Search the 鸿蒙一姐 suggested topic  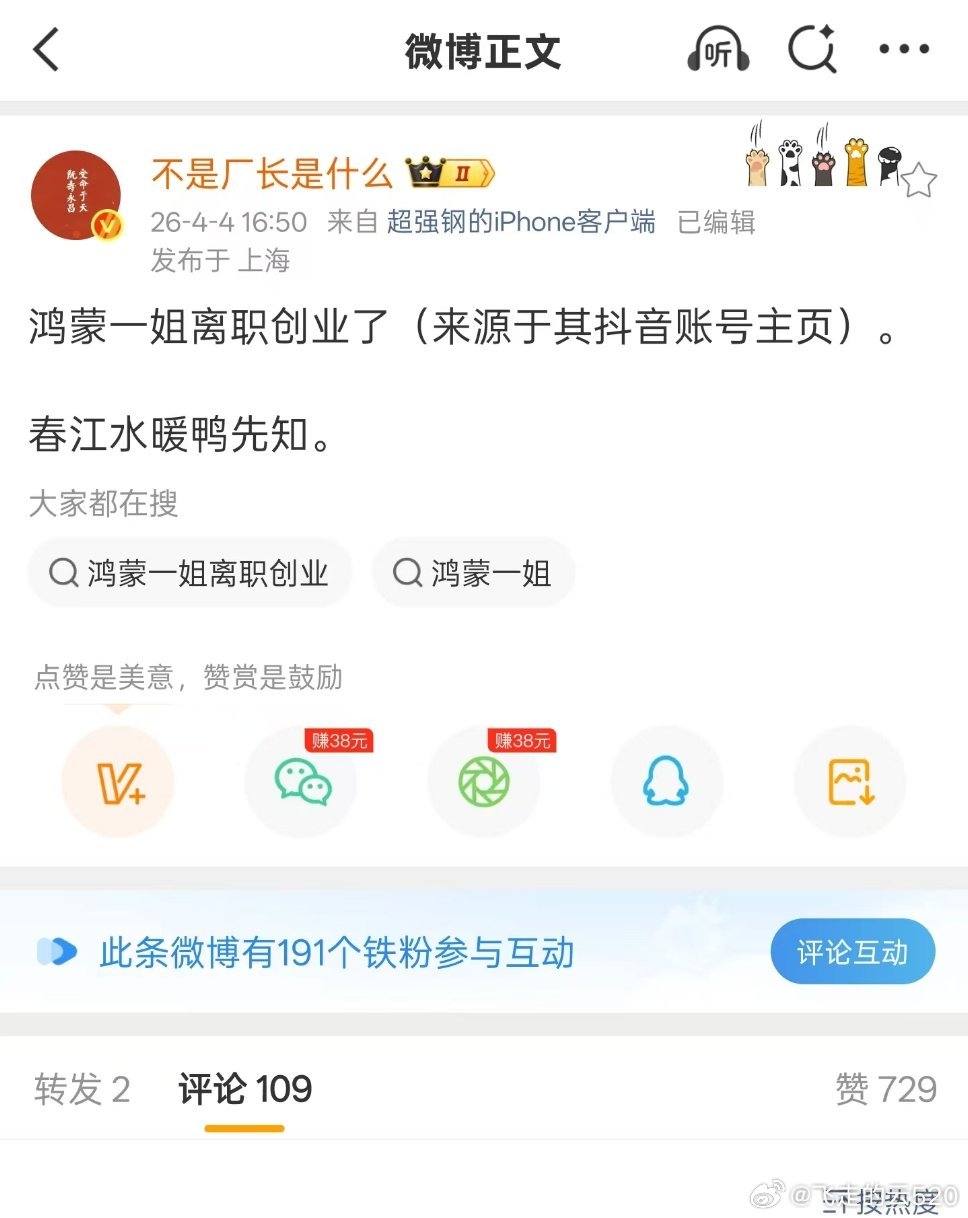point(472,572)
